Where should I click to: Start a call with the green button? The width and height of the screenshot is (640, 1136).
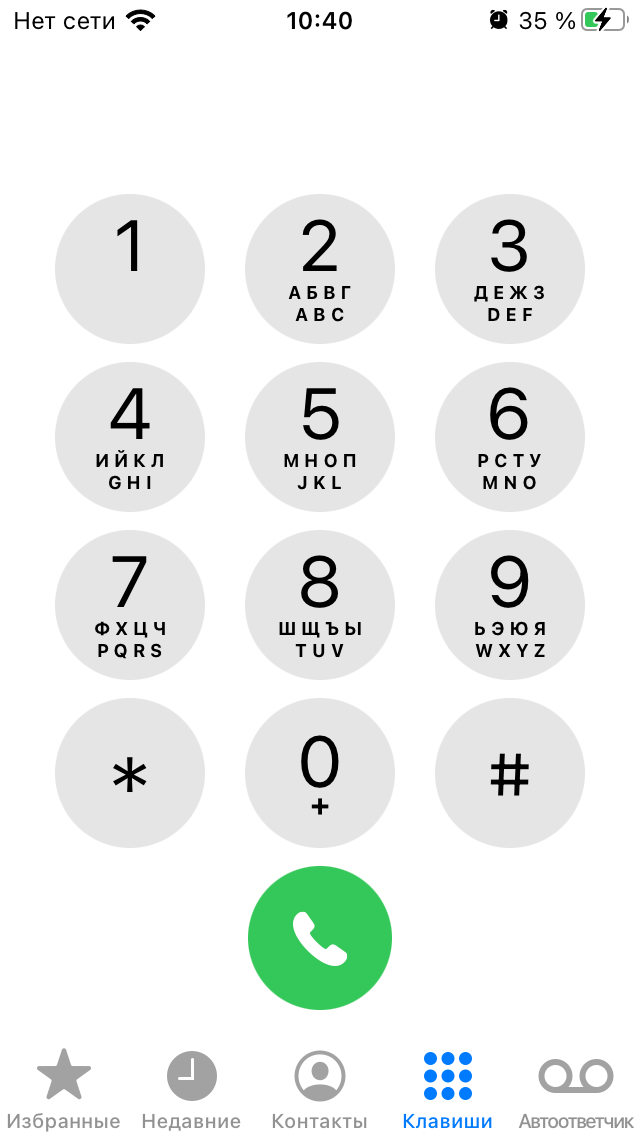click(320, 937)
